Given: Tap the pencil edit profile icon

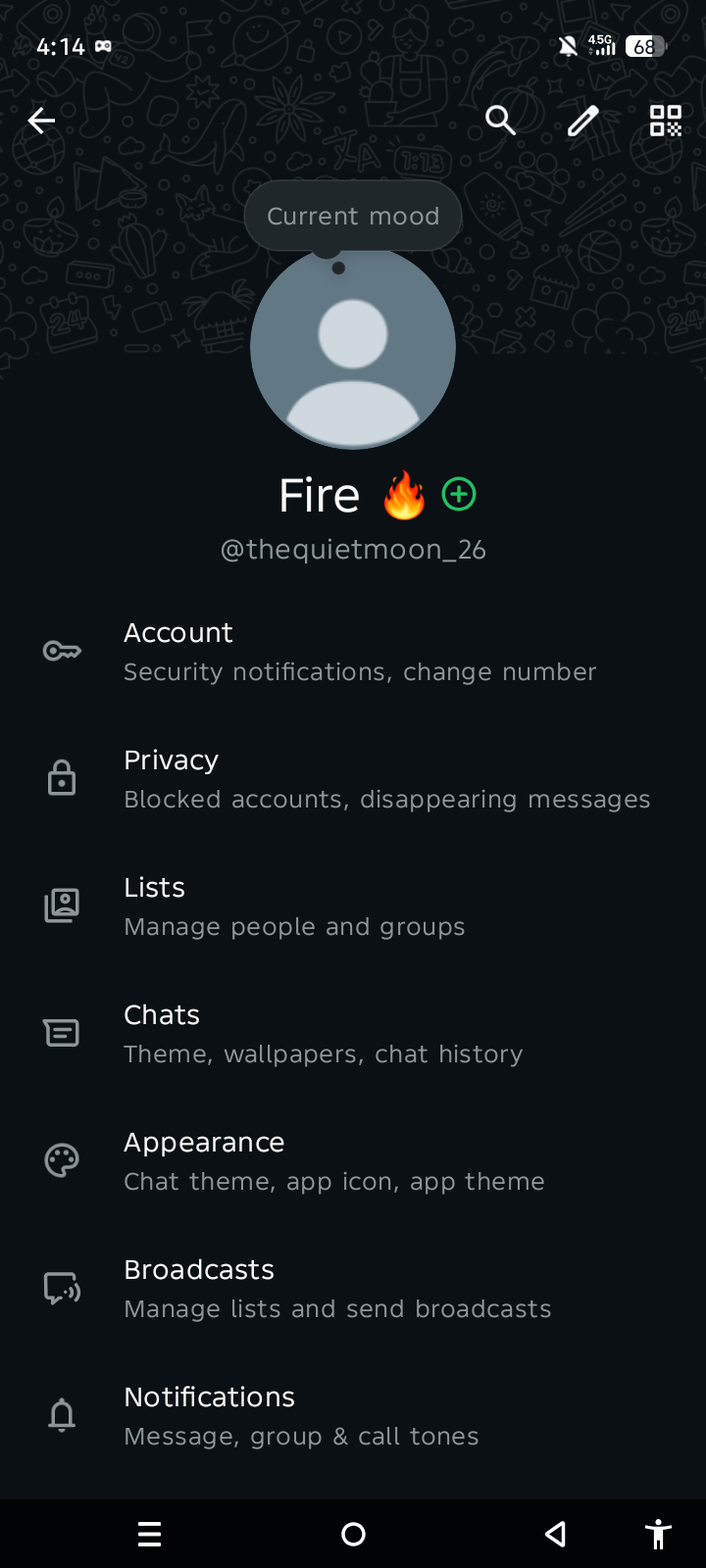Looking at the screenshot, I should [x=583, y=121].
